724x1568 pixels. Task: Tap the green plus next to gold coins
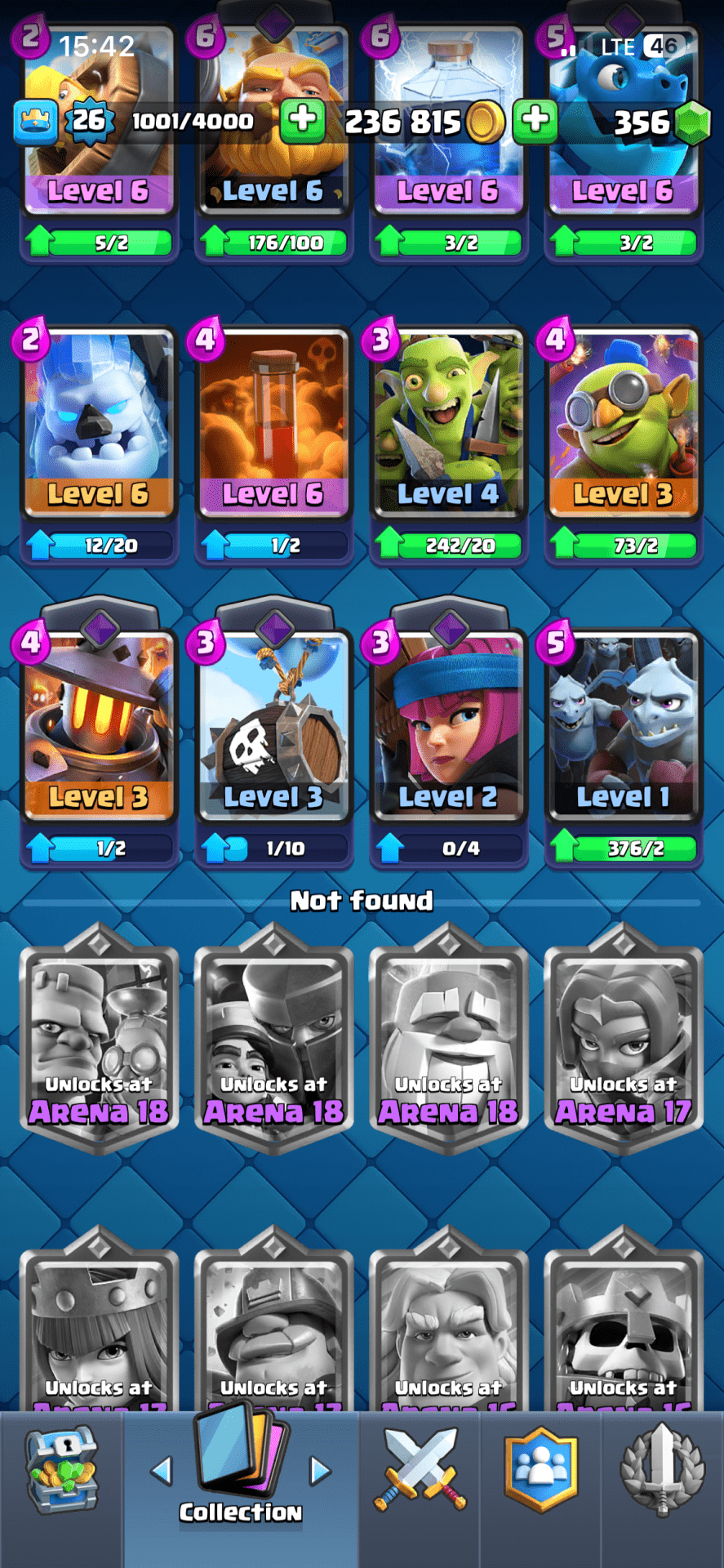coord(535,120)
